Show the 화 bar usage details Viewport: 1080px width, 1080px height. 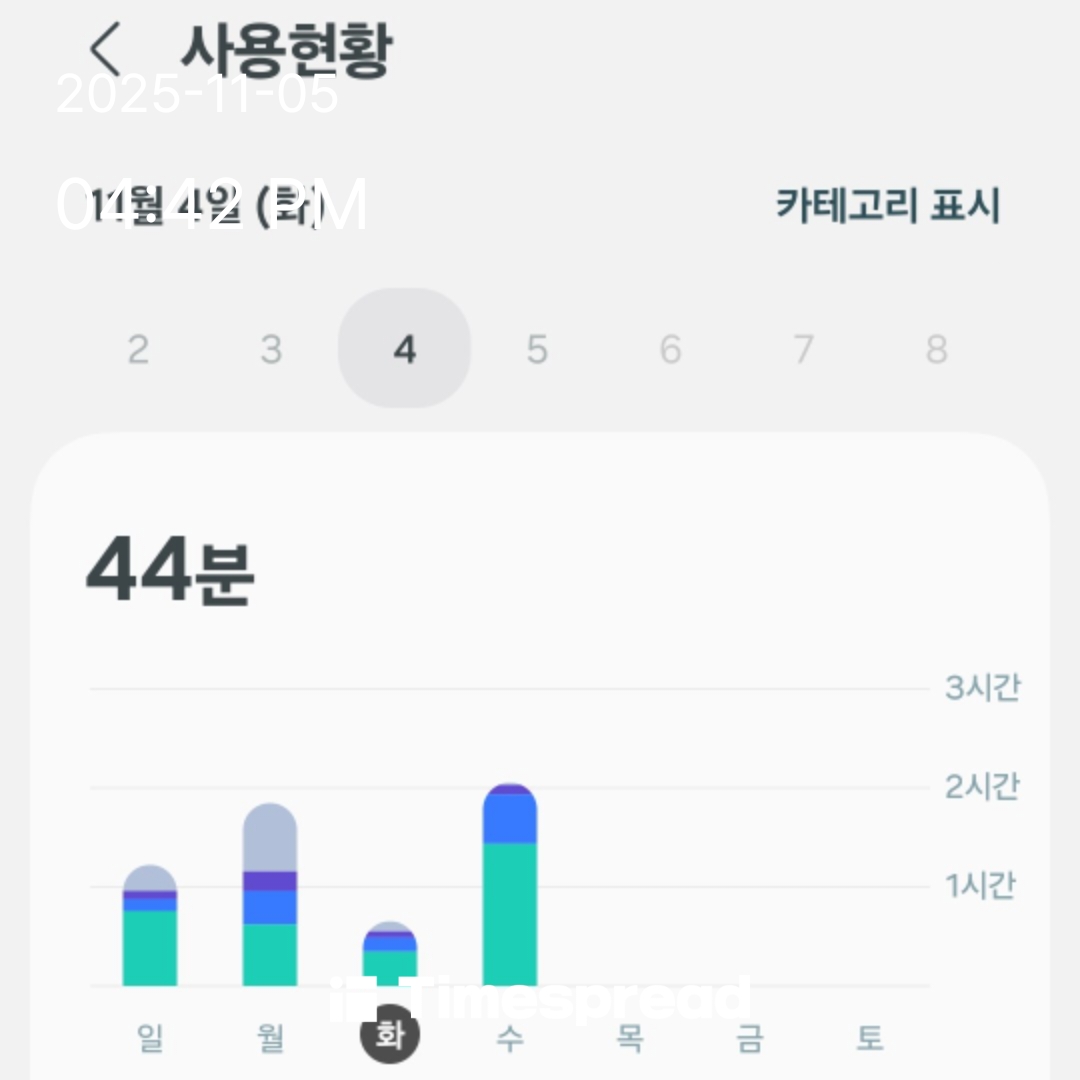click(390, 955)
